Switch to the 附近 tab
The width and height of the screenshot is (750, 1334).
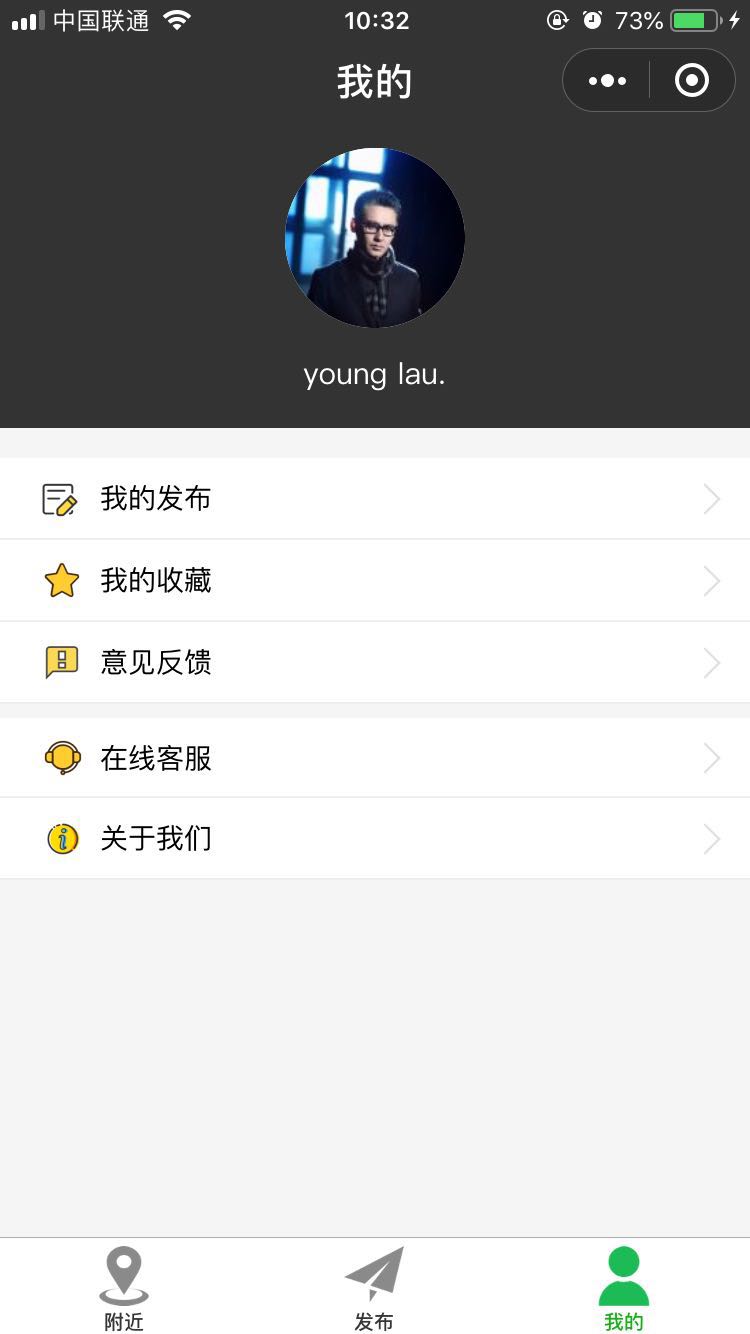point(124,1288)
